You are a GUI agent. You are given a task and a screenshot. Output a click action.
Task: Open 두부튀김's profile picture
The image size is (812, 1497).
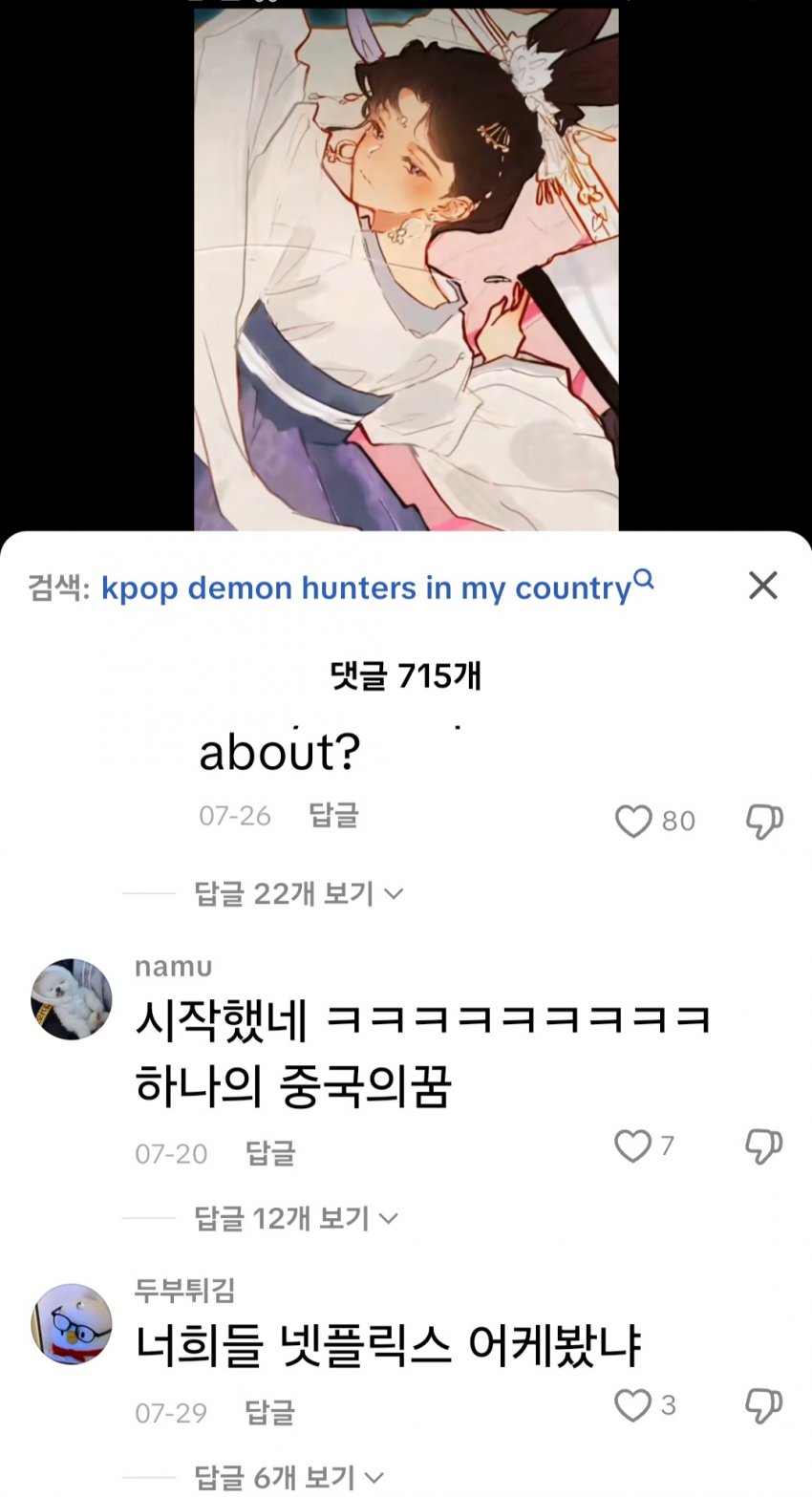tap(72, 1323)
